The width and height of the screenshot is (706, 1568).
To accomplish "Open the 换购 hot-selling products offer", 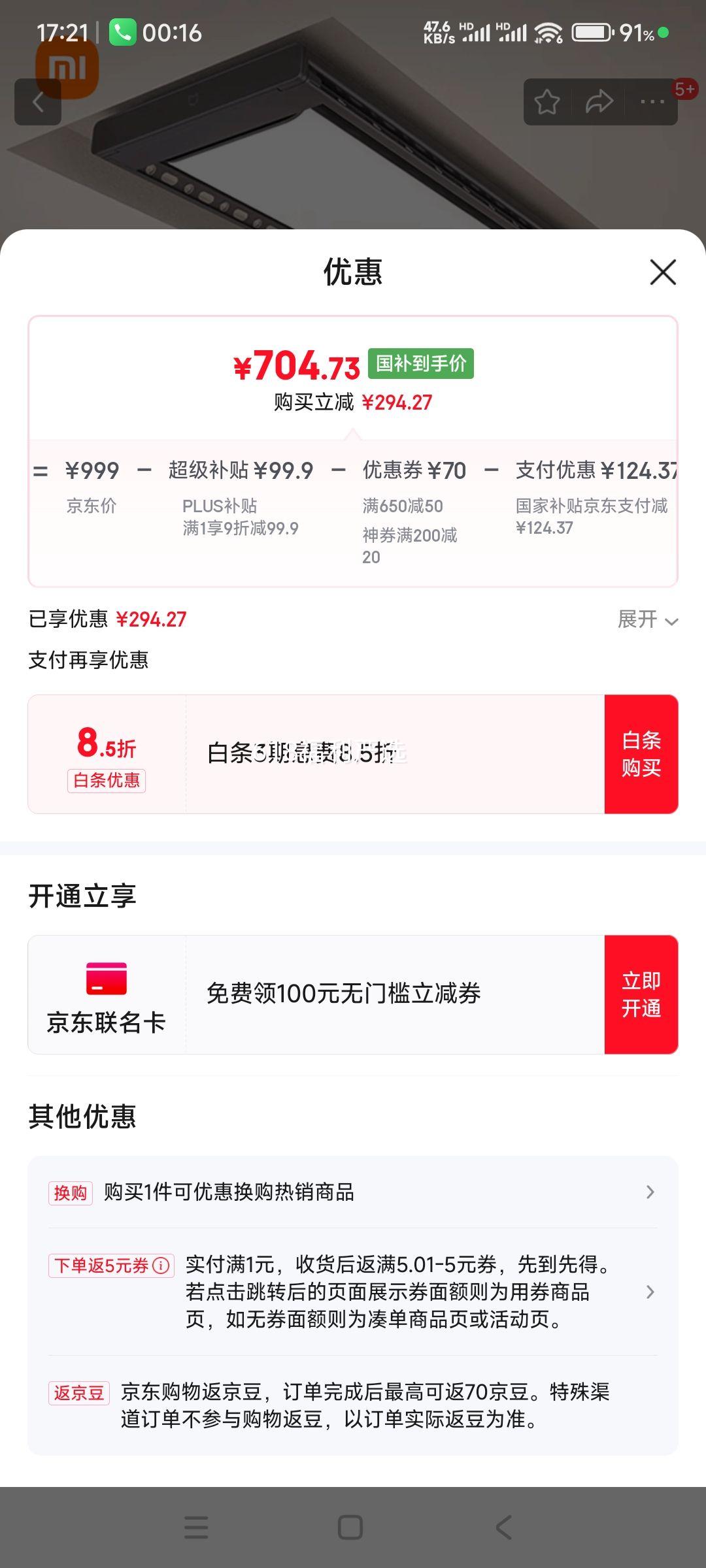I will point(353,1192).
